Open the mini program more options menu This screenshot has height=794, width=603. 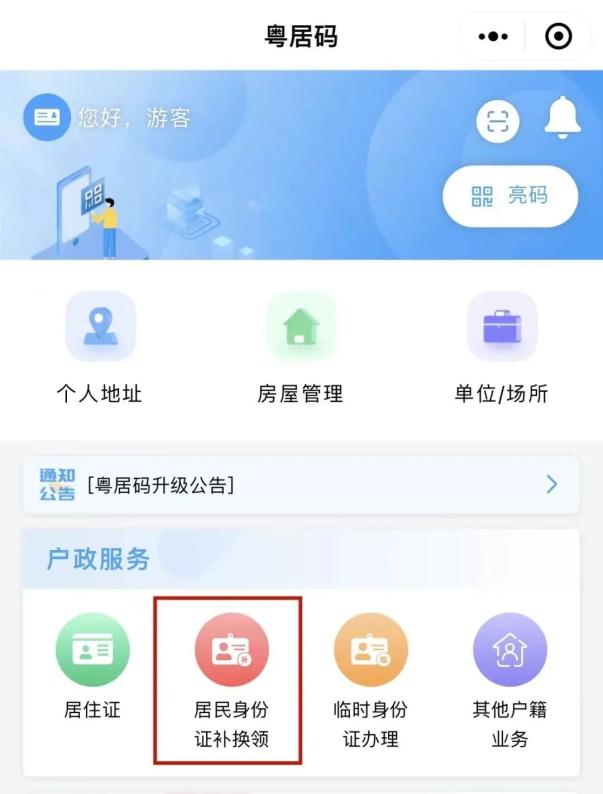coord(494,37)
